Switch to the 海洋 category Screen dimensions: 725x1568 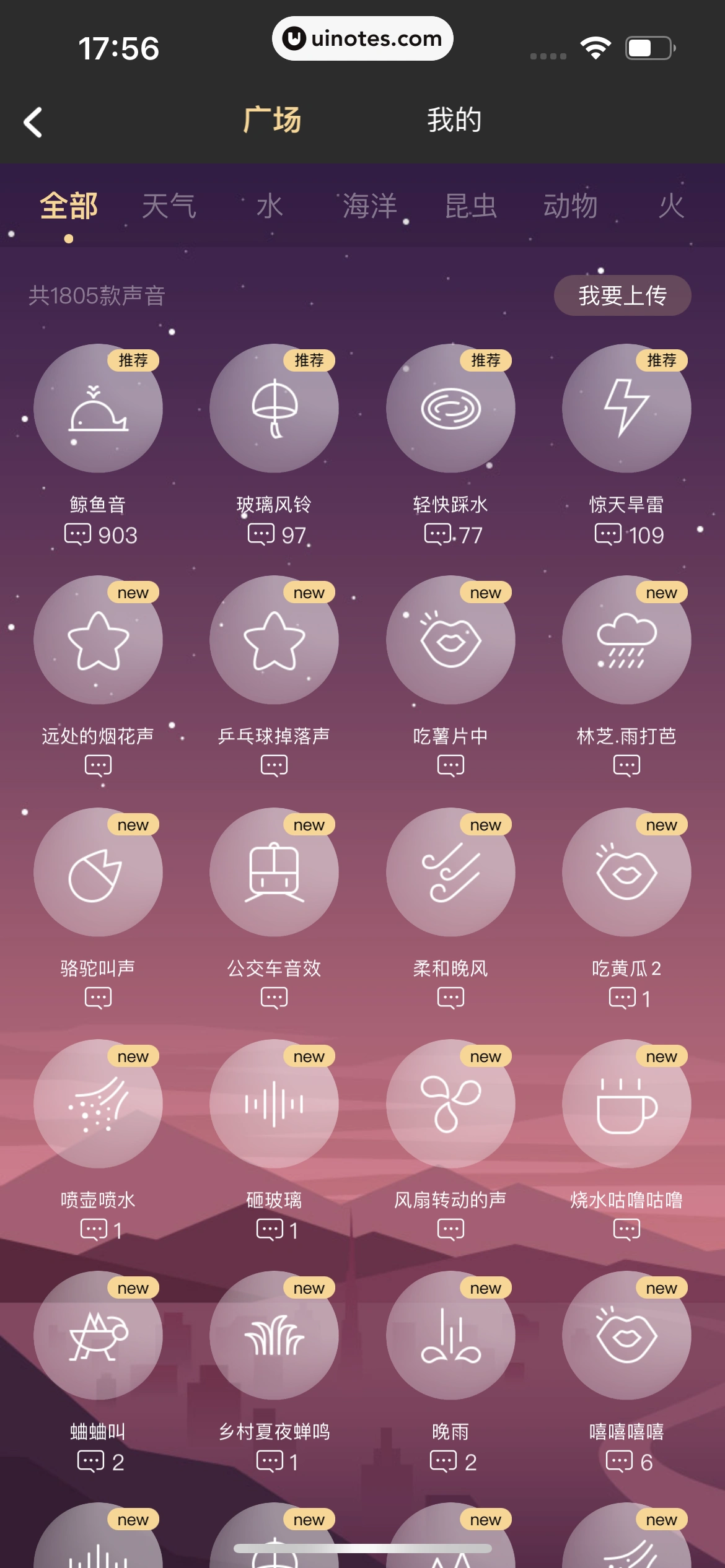[369, 206]
